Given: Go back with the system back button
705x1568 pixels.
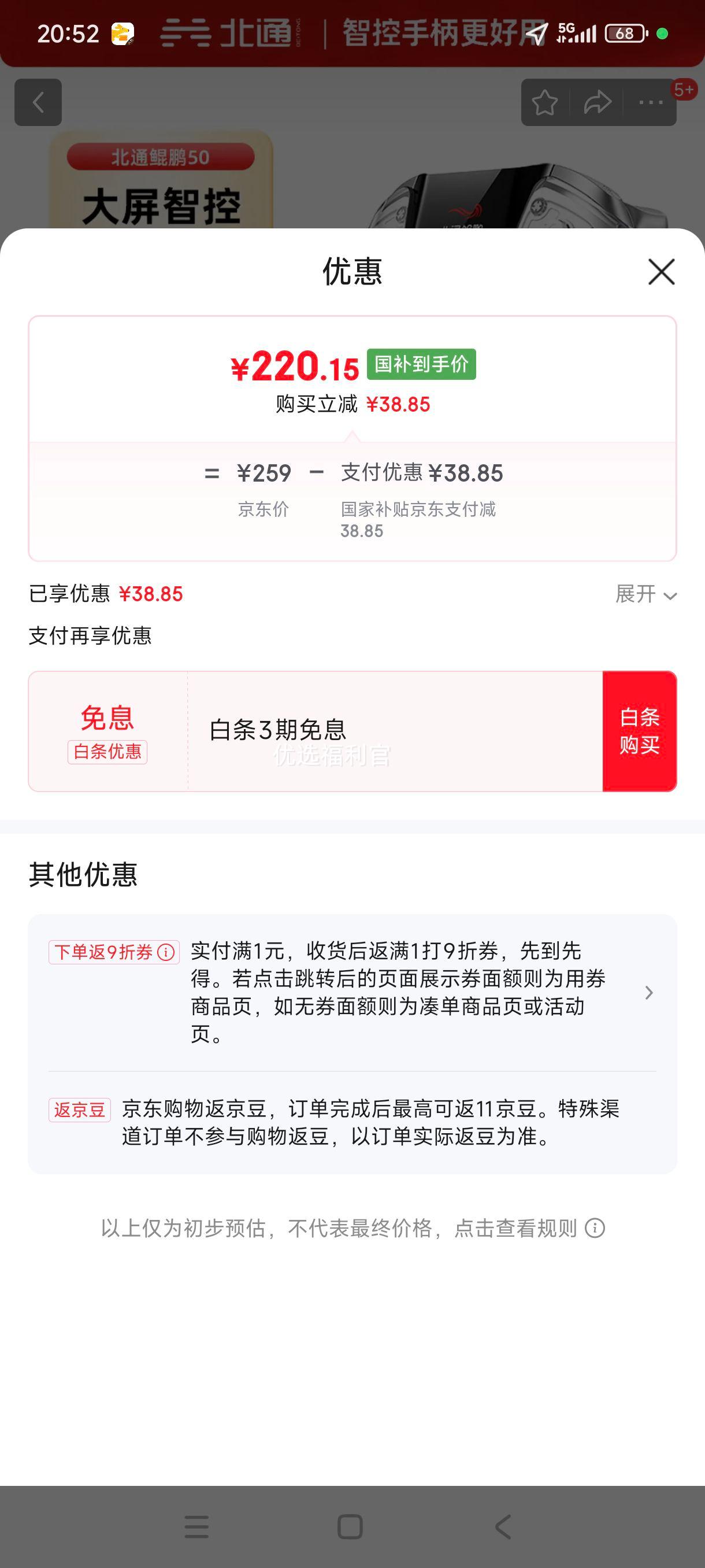Looking at the screenshot, I should coord(502,1526).
